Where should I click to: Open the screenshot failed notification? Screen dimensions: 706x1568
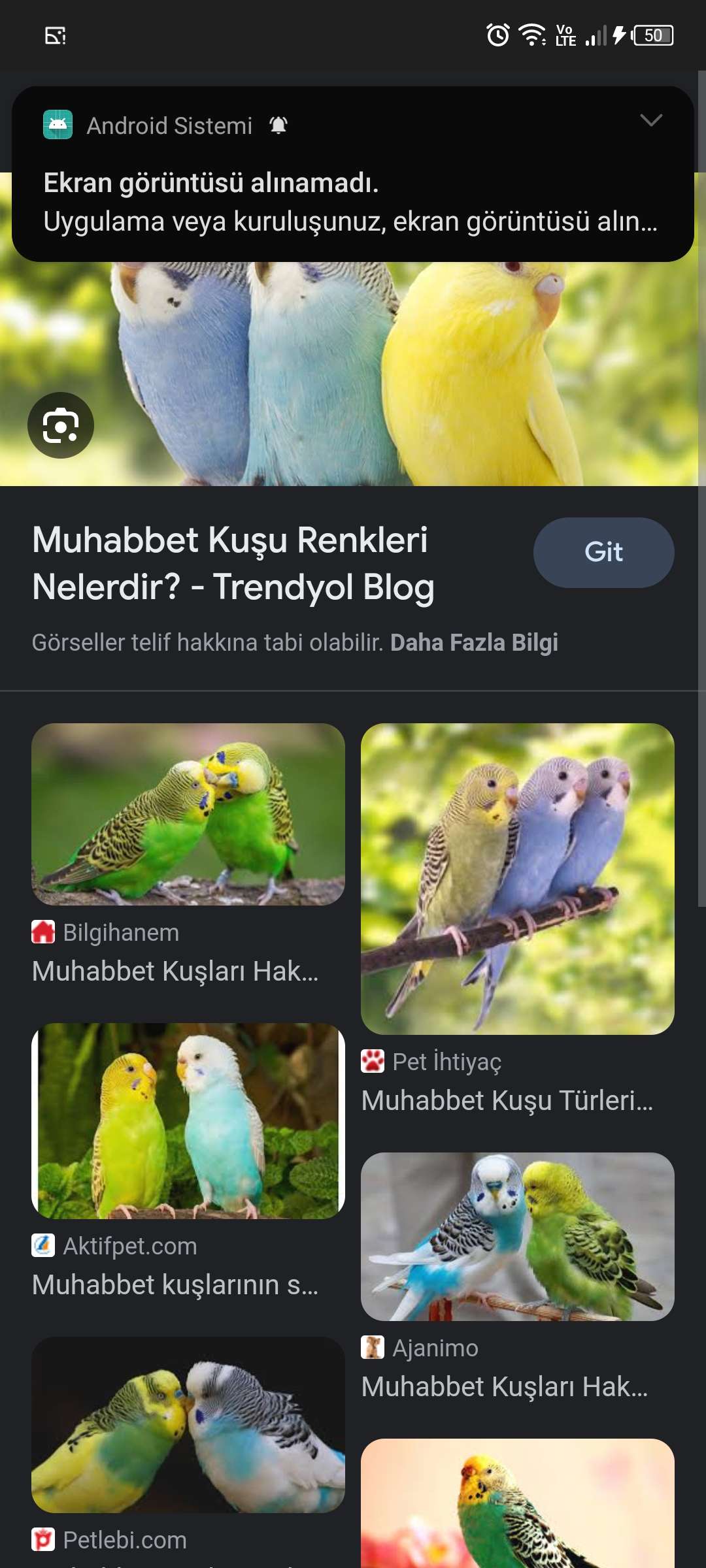coord(350,202)
